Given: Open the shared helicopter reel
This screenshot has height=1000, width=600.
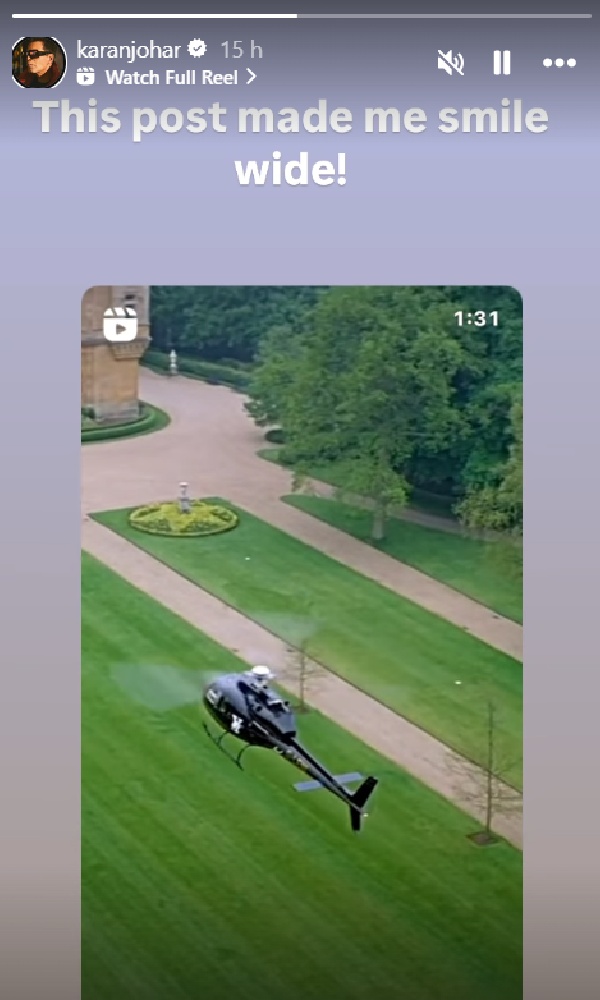Looking at the screenshot, I should pos(302,640).
